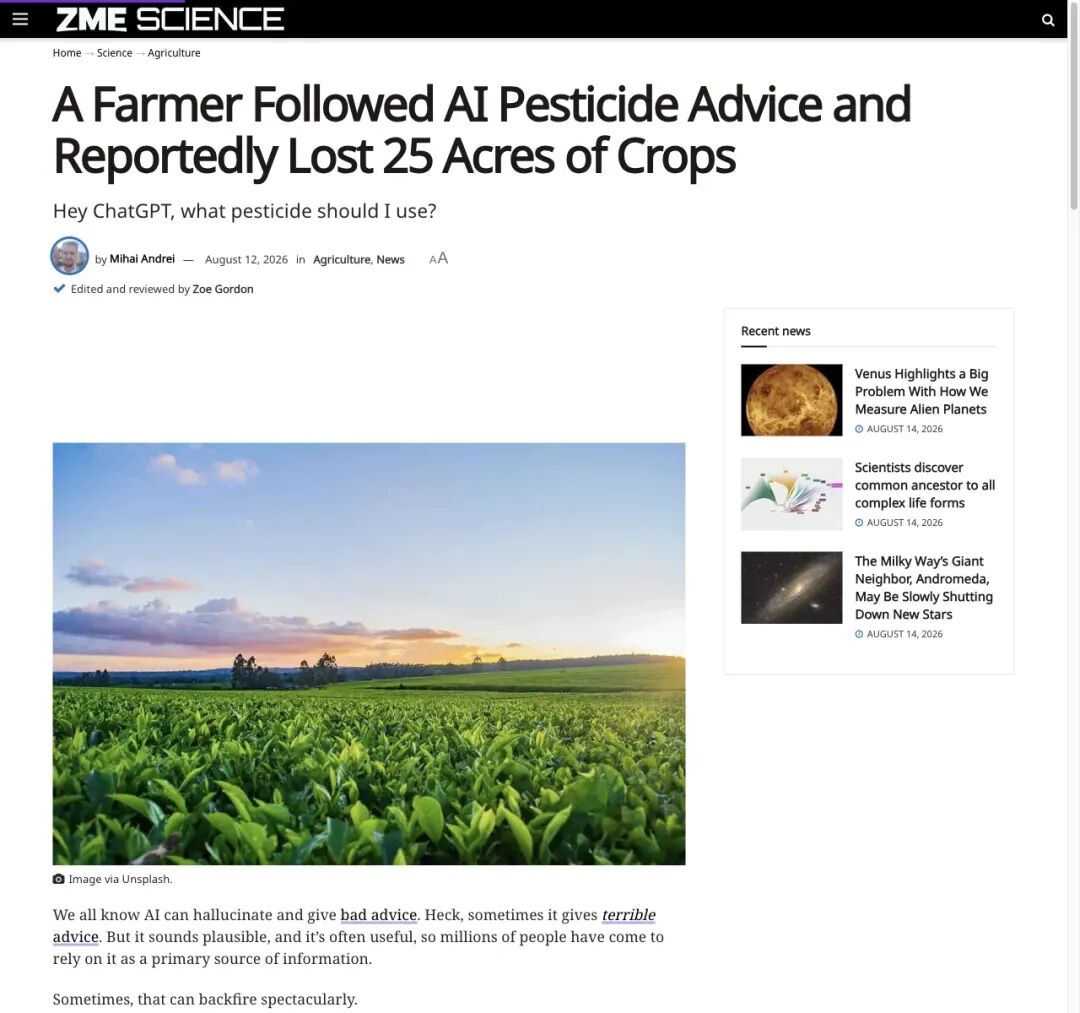Read Venus Highlights a Big Problem article
This screenshot has width=1080, height=1013.
pyautogui.click(x=921, y=391)
